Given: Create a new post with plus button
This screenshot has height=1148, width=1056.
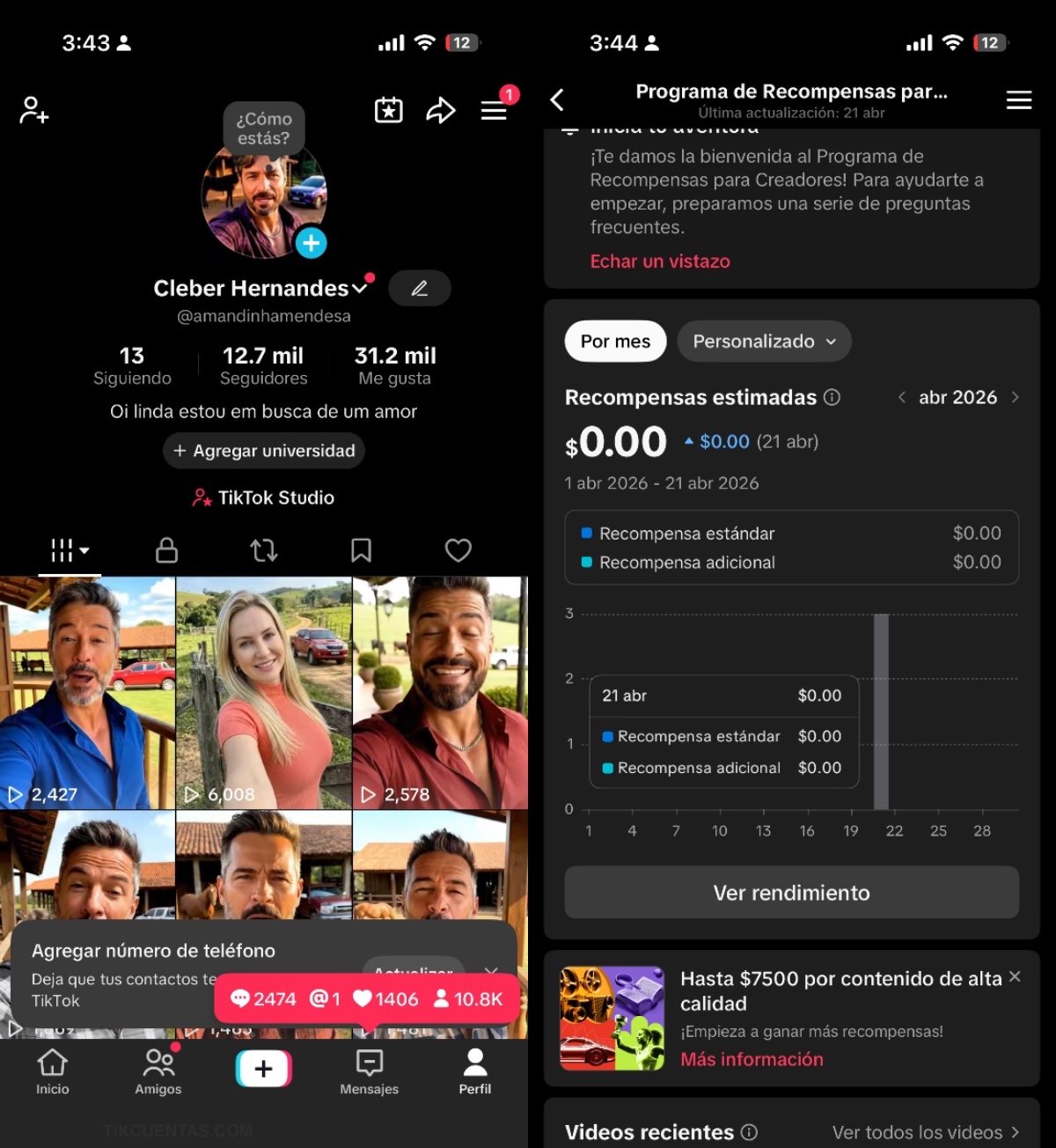Looking at the screenshot, I should click(x=264, y=1069).
